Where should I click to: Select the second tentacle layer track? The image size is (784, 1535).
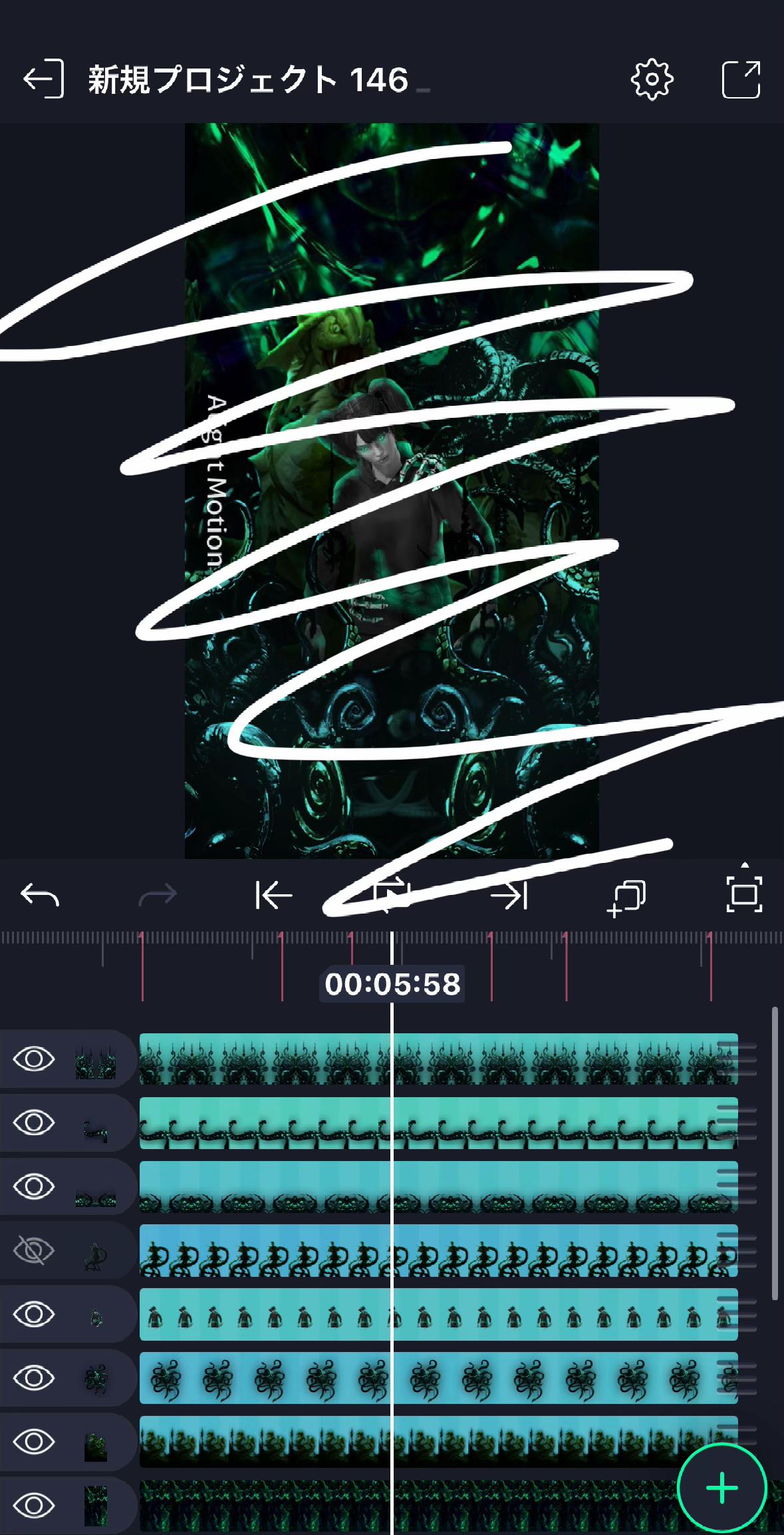pos(432,1123)
